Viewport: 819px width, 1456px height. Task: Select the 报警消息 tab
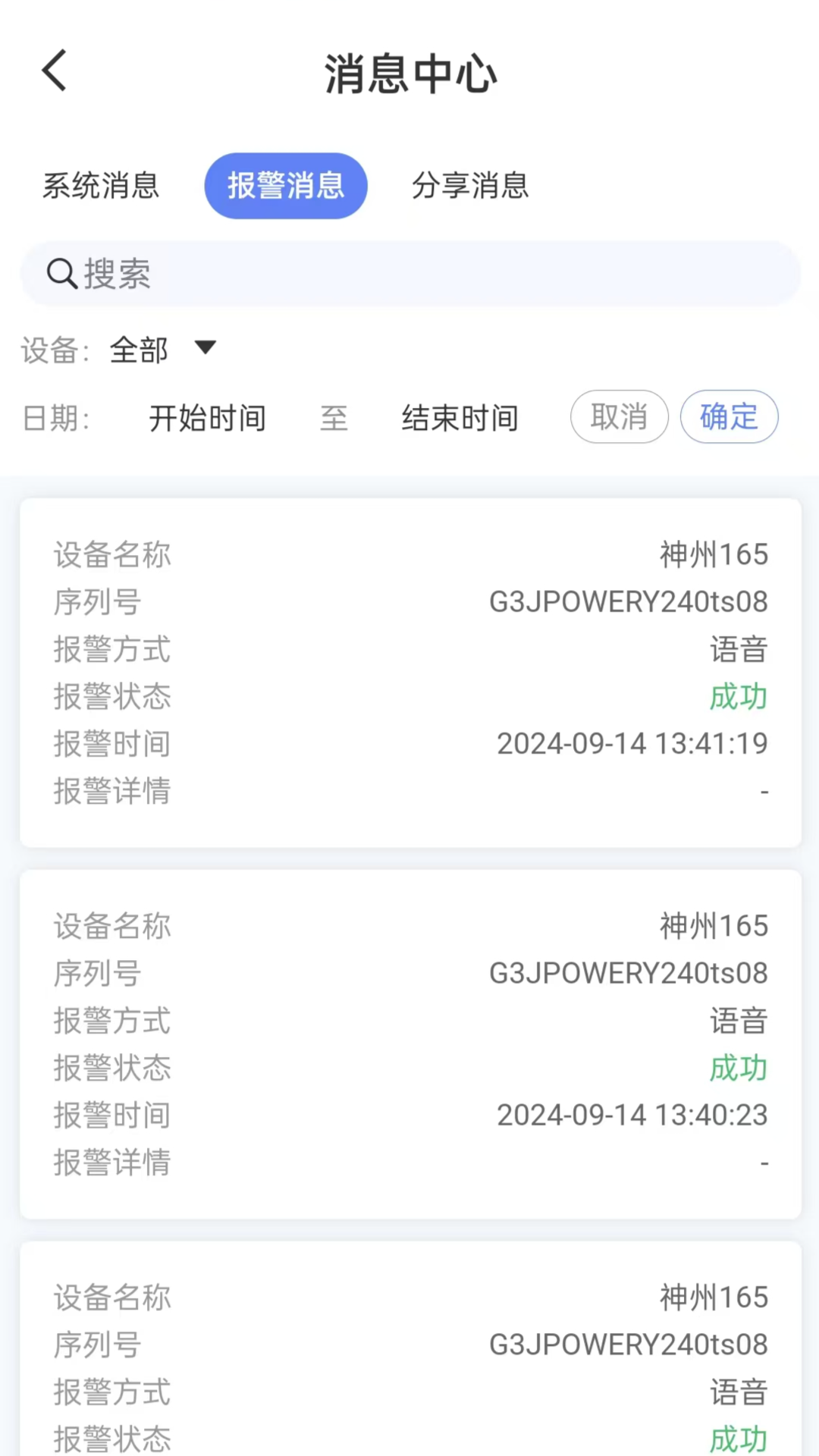[286, 186]
